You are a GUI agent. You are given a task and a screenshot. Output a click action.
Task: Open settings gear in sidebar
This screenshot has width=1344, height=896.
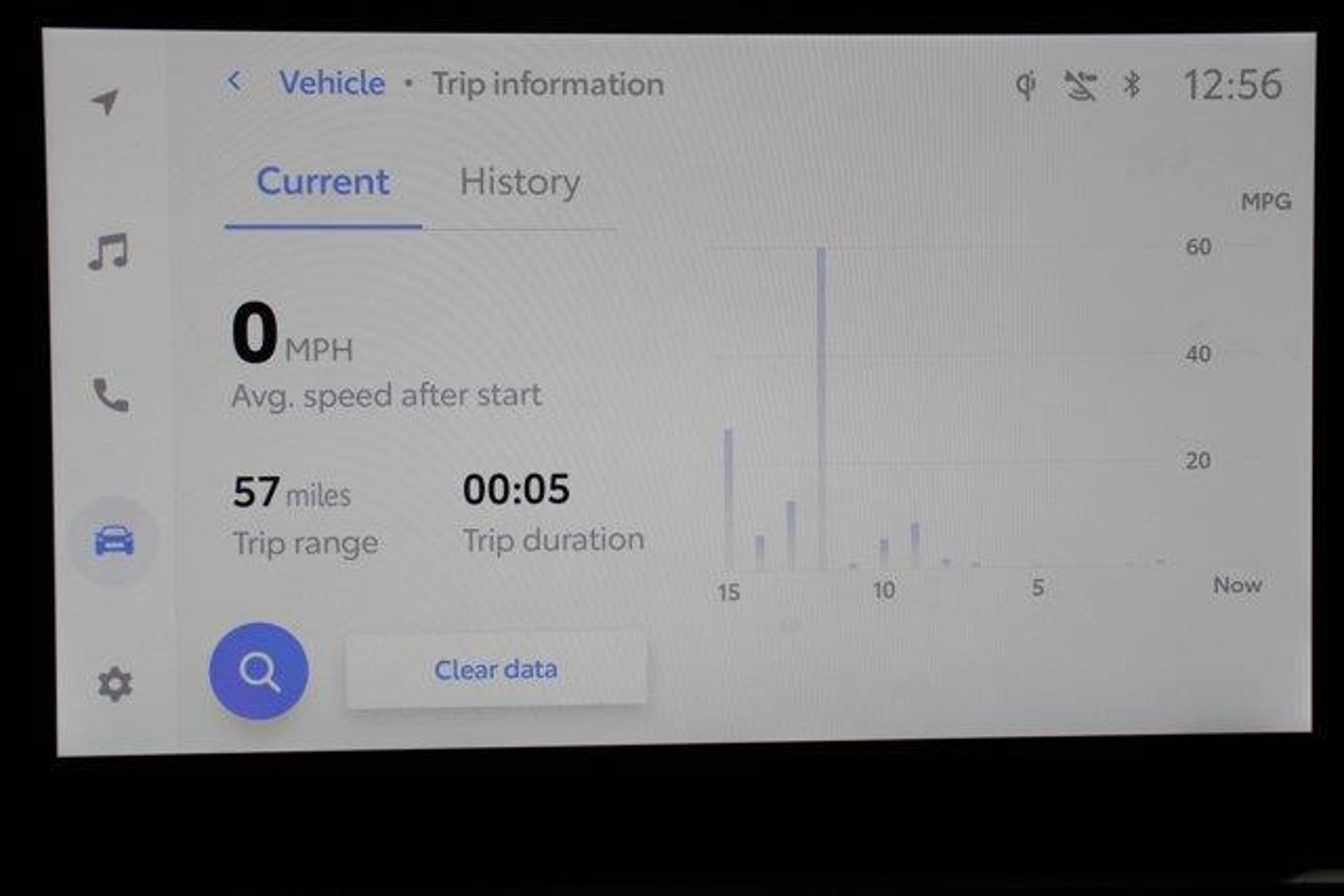point(115,684)
